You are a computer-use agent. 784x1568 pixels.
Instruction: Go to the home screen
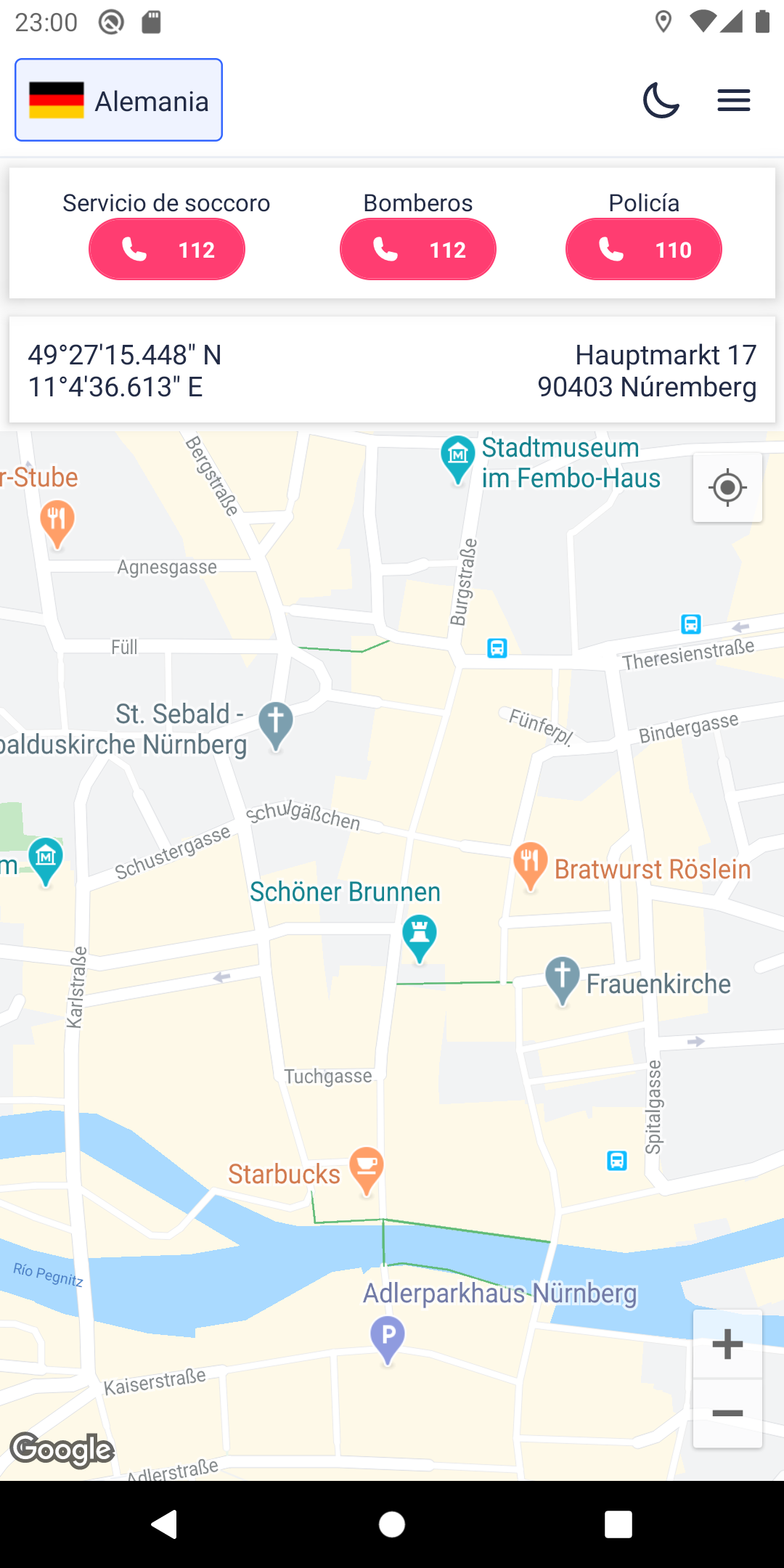tap(392, 1524)
